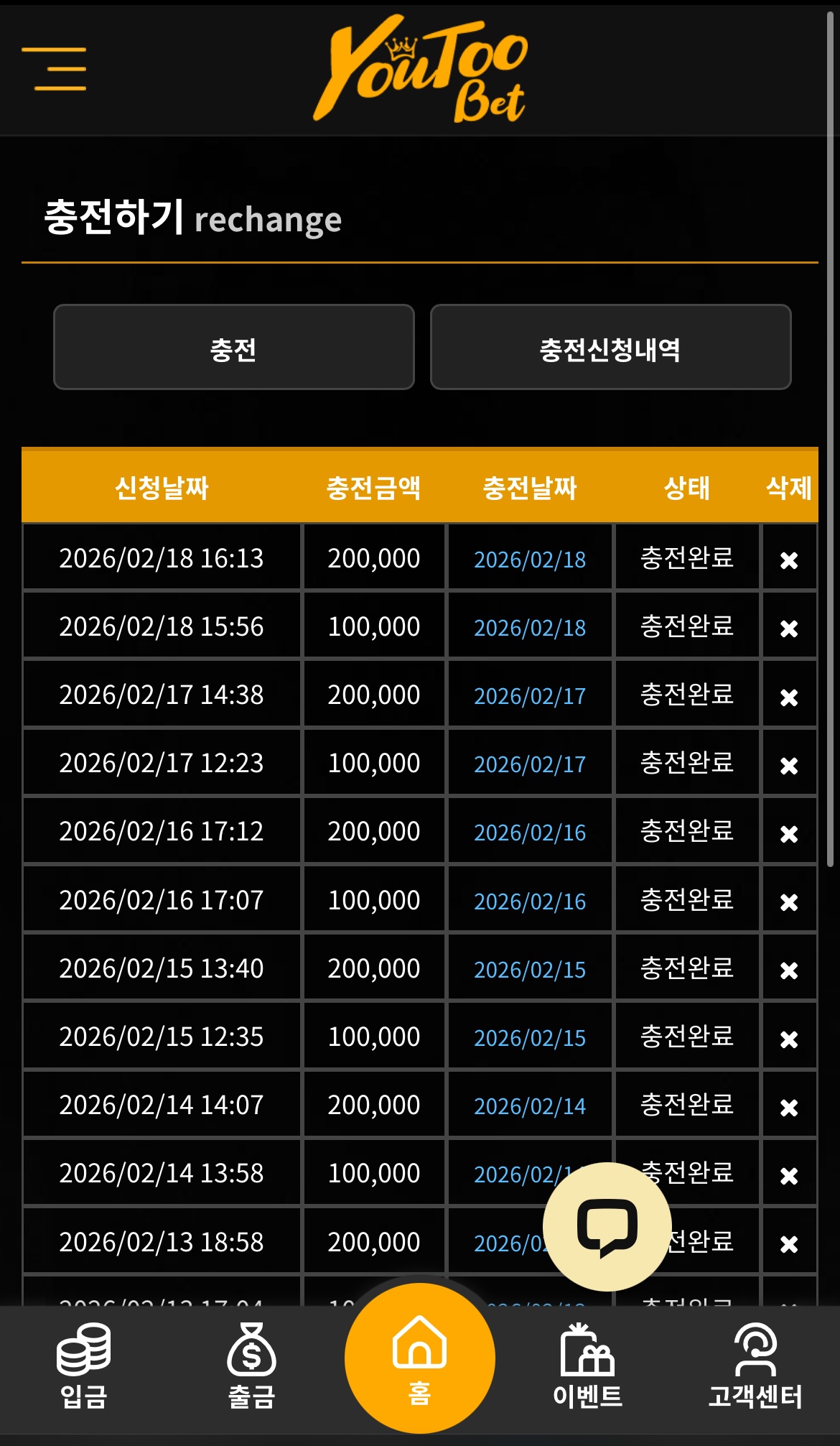Open the 출금 withdrawal tab

[x=252, y=1366]
